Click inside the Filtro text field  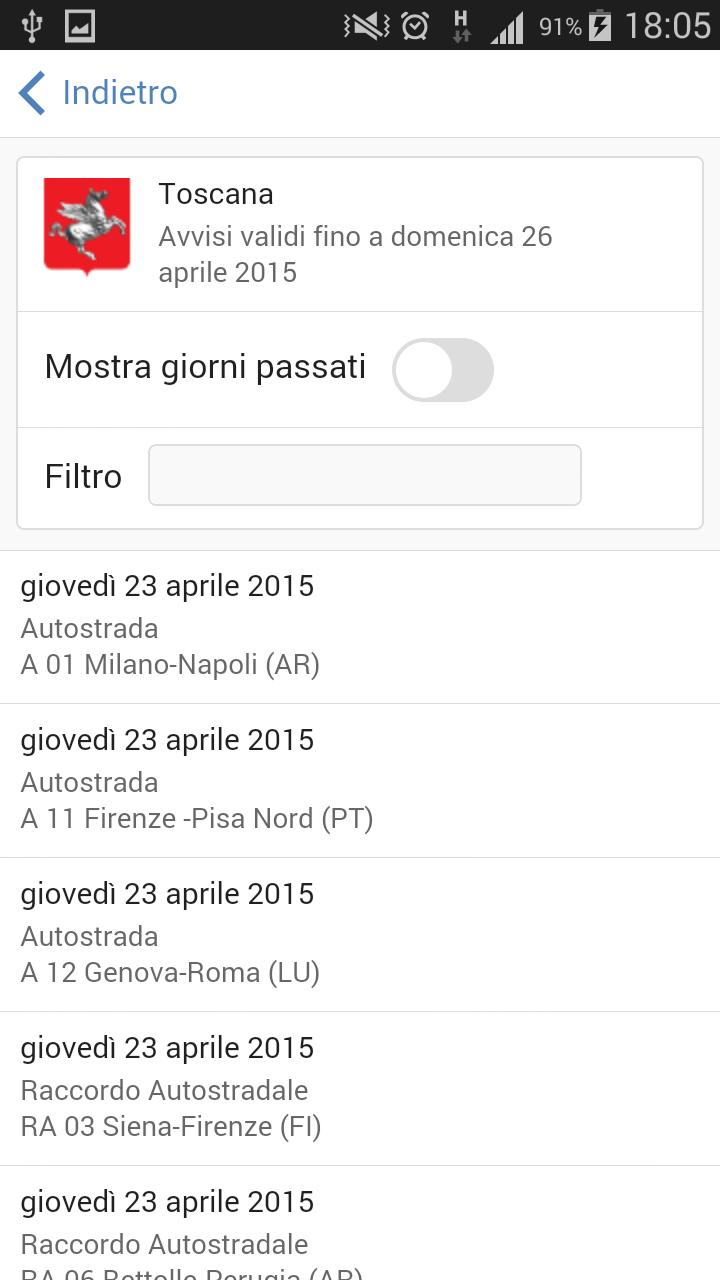click(364, 474)
